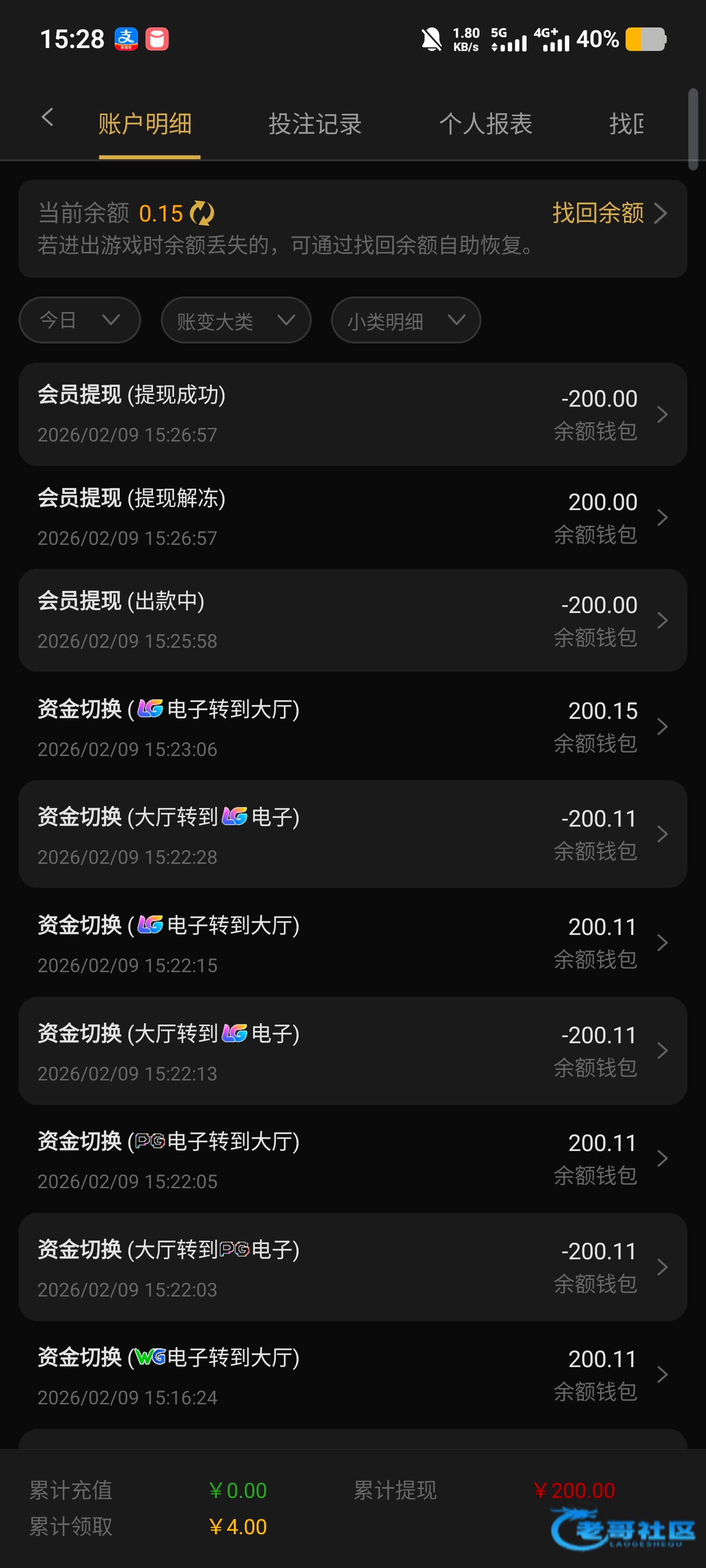
Task: Open the 会员提现 (出款中) record
Action: (353, 620)
